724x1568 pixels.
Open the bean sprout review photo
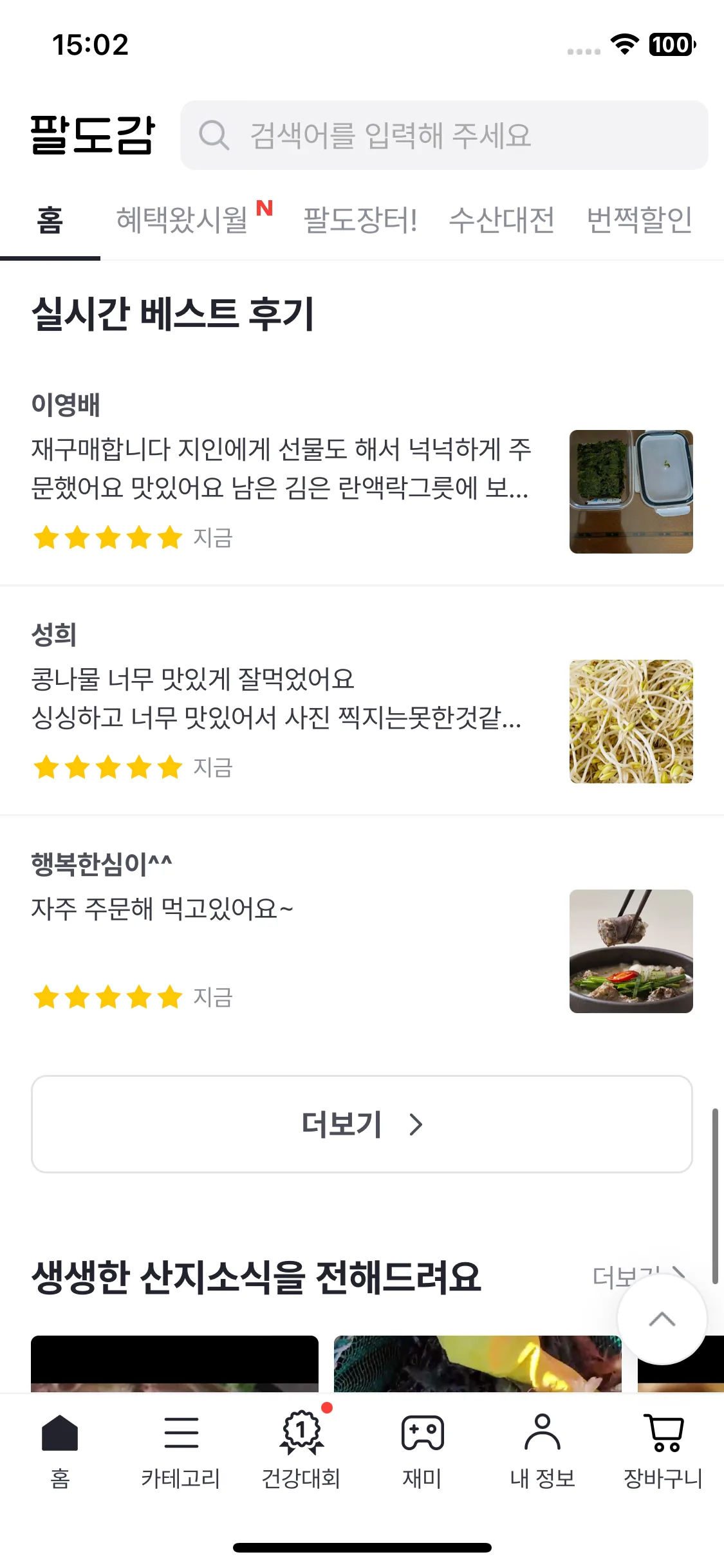pos(631,722)
